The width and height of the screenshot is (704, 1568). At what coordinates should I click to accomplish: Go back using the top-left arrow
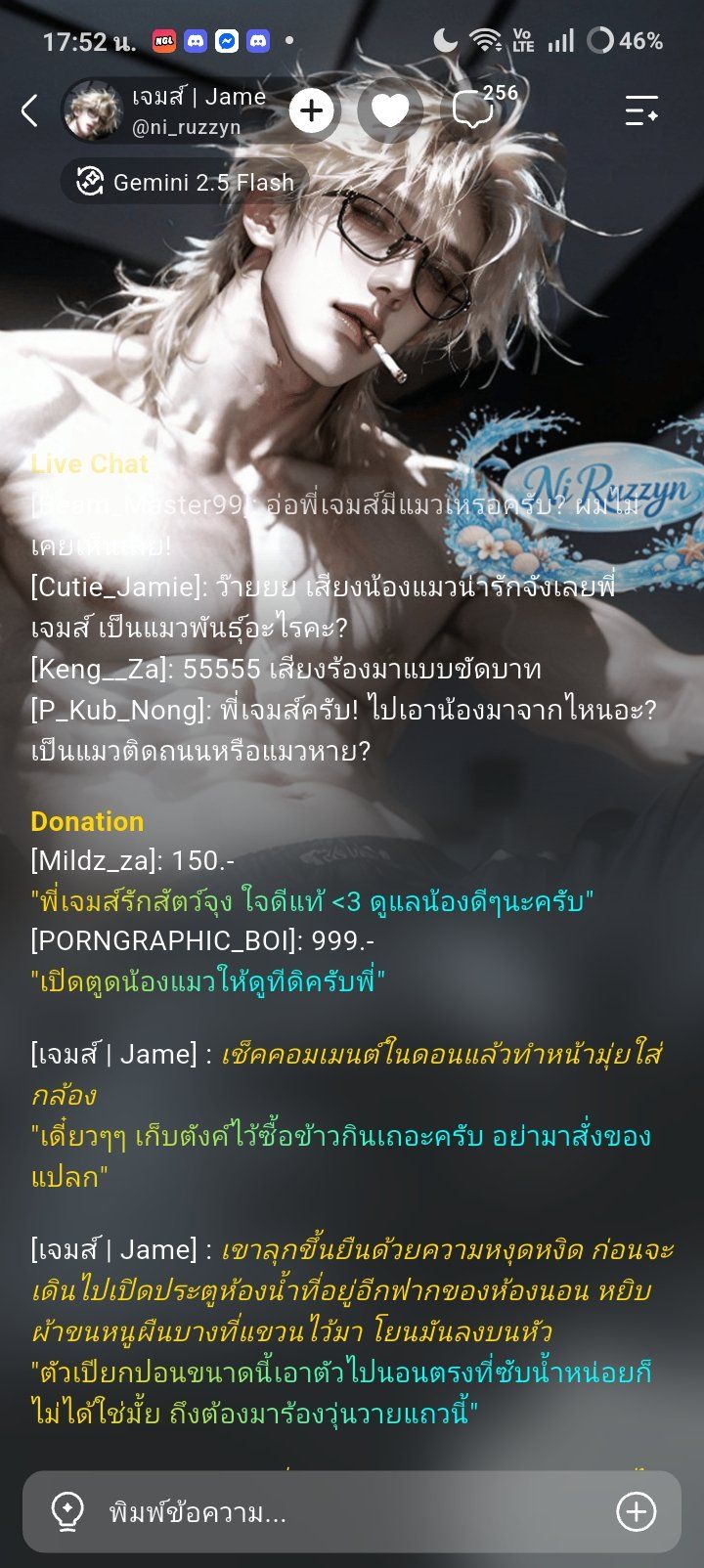coord(30,110)
